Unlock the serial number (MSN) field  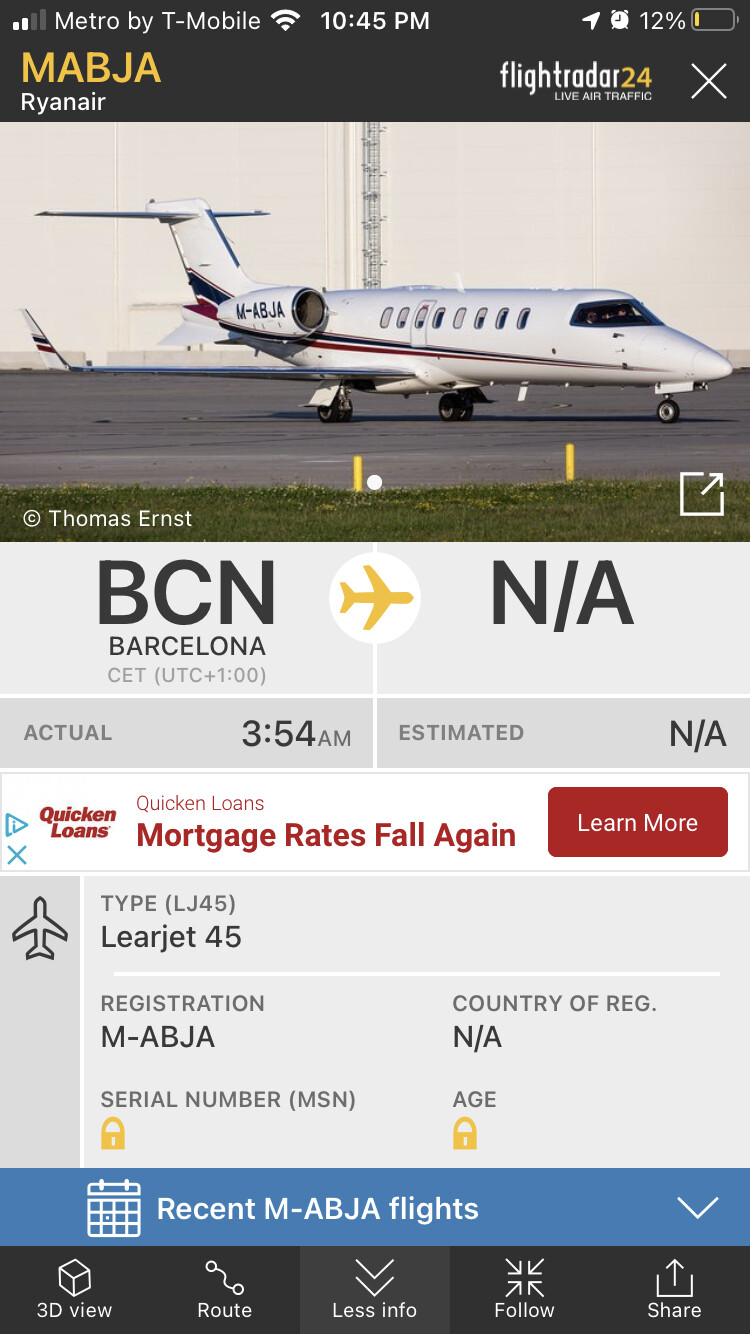click(113, 1134)
